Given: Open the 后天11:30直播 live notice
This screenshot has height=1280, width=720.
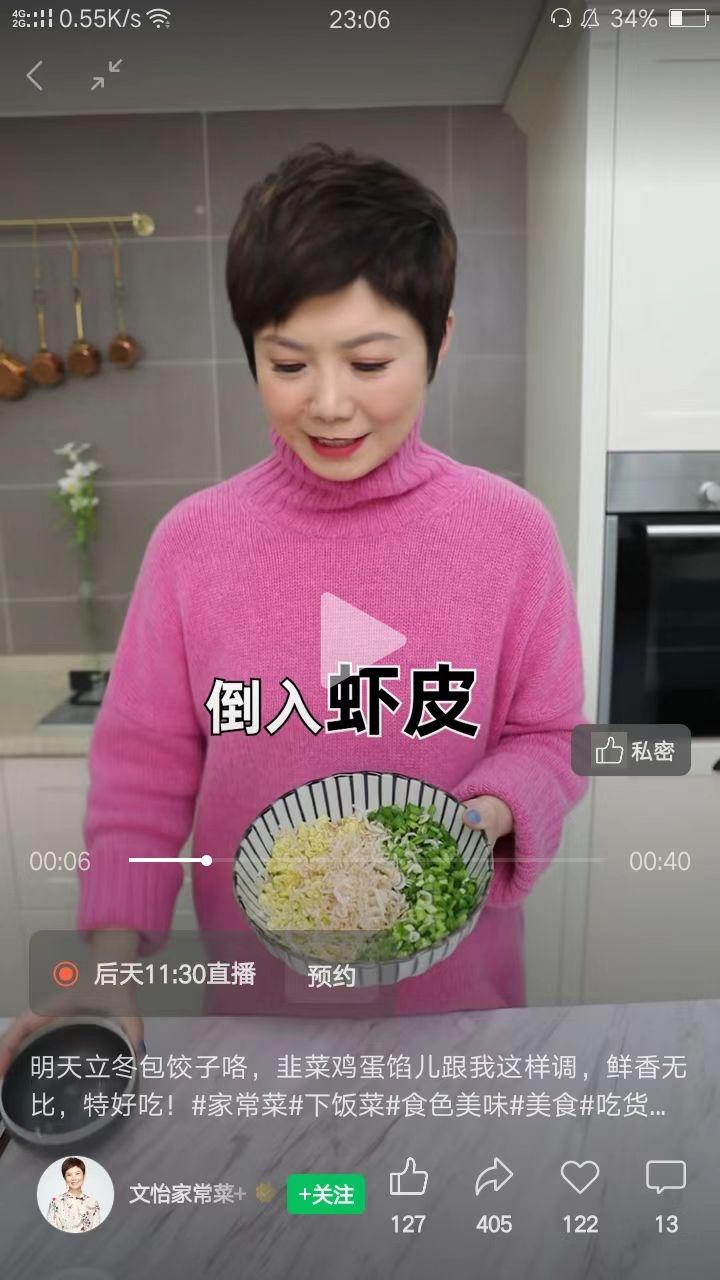Looking at the screenshot, I should click(x=160, y=974).
